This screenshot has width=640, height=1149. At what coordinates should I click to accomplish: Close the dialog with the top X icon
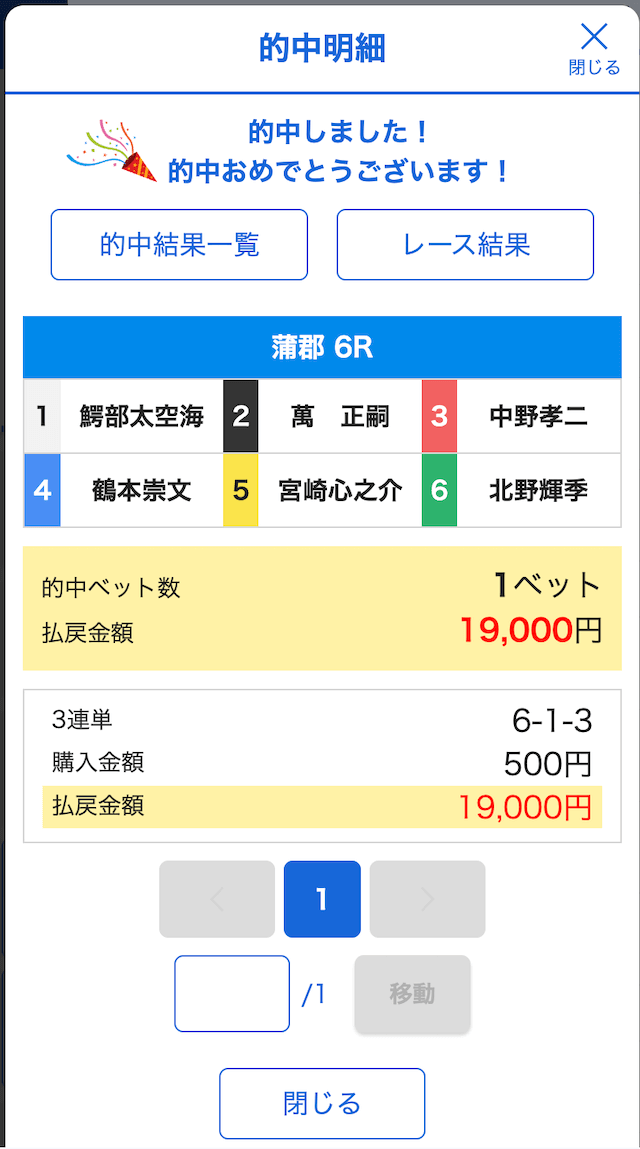pyautogui.click(x=594, y=47)
